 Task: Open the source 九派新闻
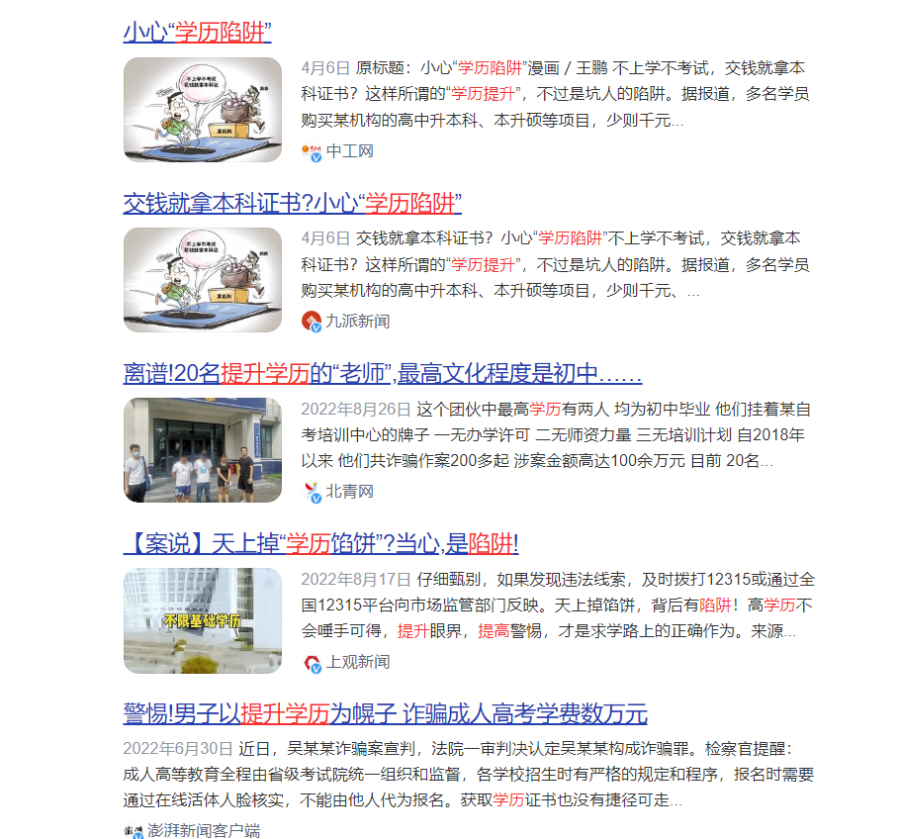pos(357,321)
